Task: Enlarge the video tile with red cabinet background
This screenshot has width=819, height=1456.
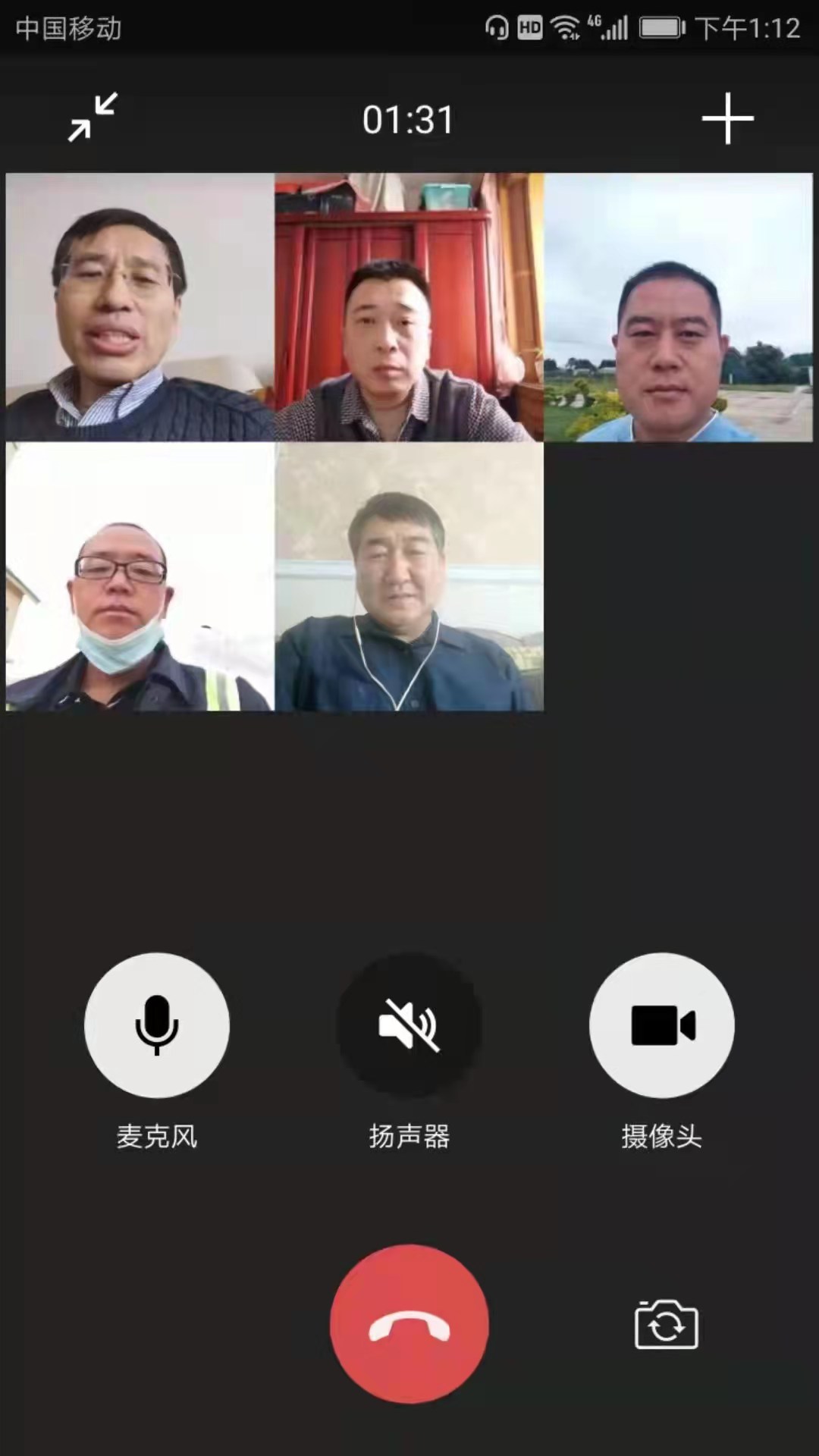Action: point(409,307)
